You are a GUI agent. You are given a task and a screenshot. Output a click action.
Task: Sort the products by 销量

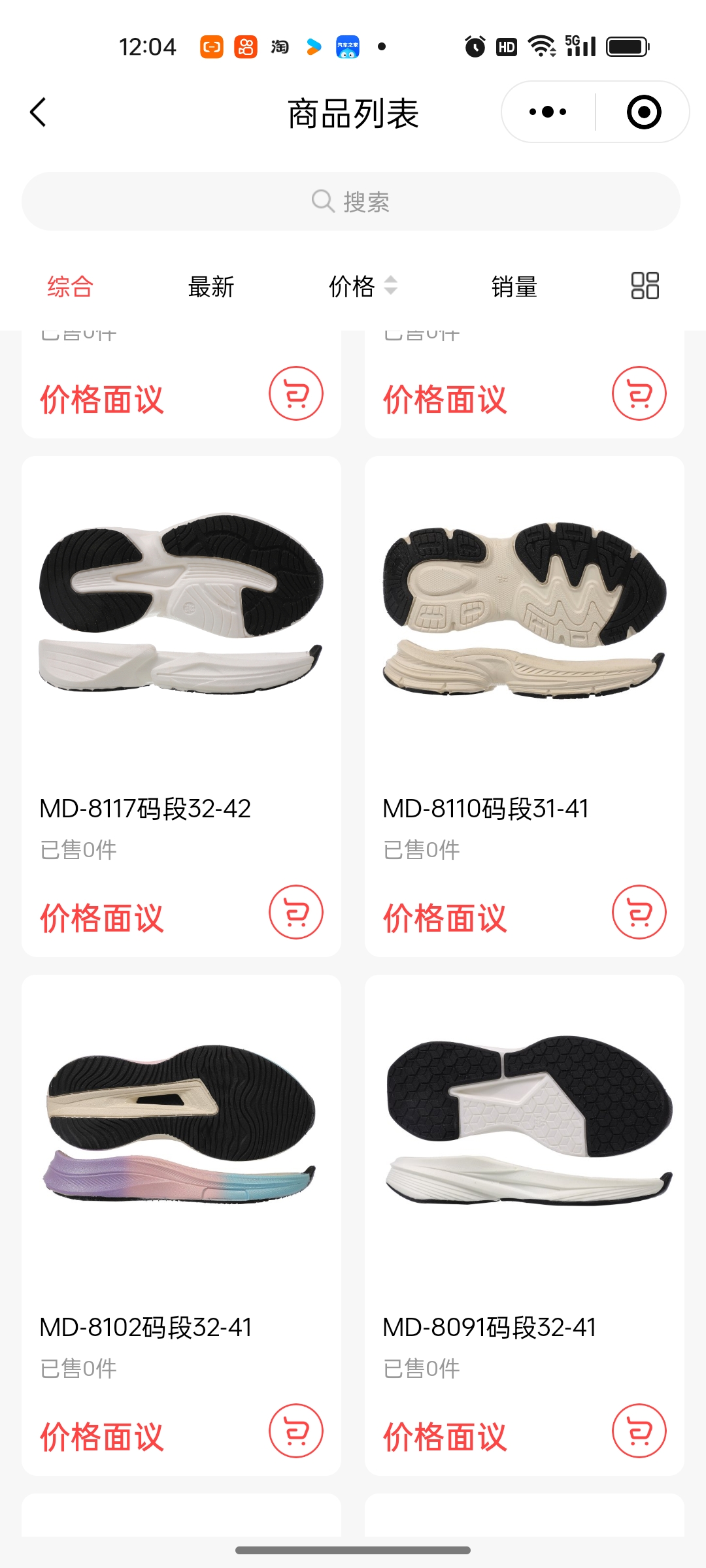click(x=514, y=286)
